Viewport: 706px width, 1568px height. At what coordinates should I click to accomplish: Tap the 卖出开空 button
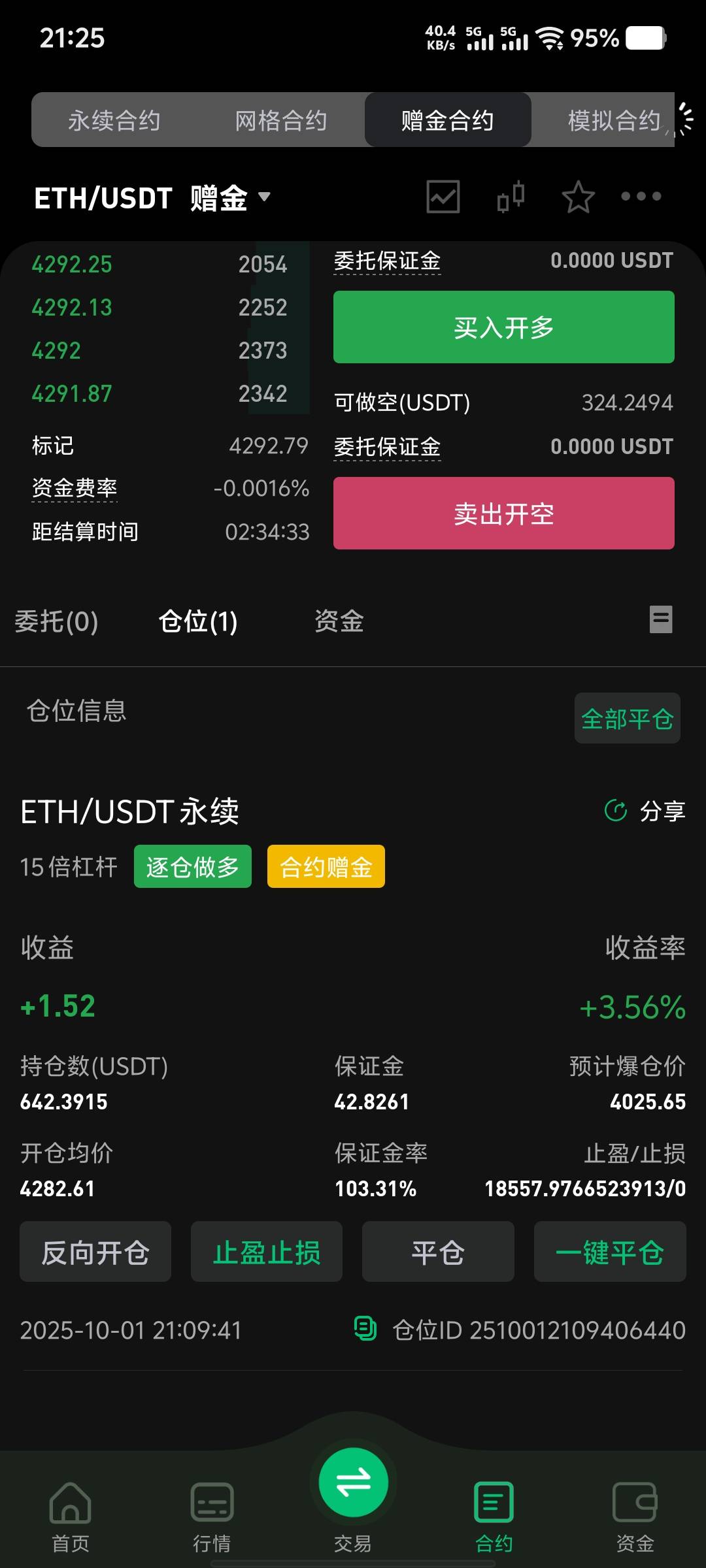[x=503, y=514]
